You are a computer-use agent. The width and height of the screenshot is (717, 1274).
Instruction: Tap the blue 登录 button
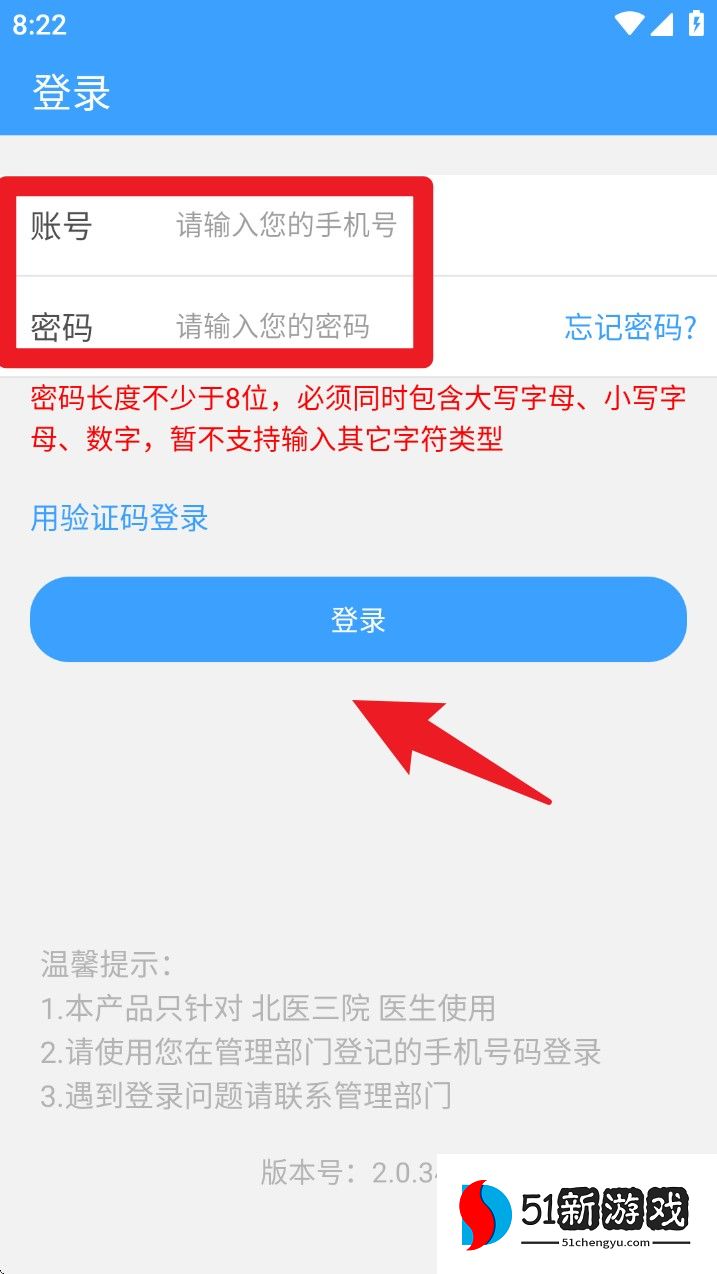[x=358, y=620]
